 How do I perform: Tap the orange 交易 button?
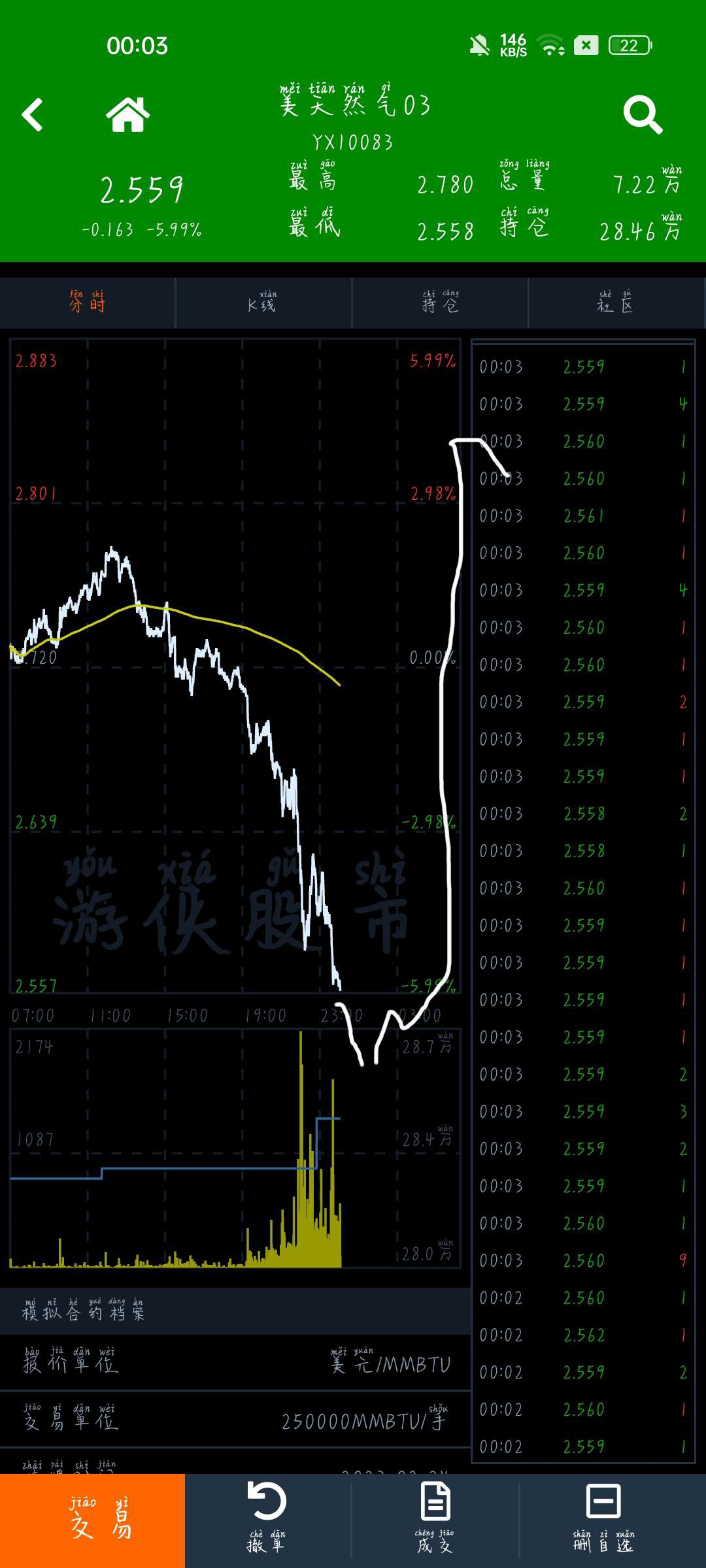(92, 1520)
